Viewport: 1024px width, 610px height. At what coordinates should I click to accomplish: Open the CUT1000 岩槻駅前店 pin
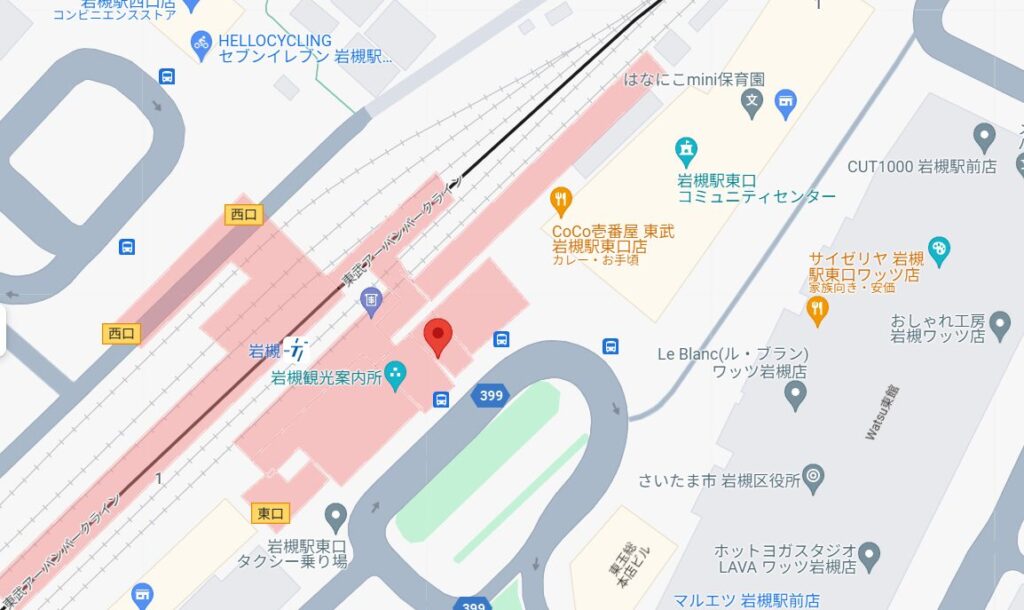click(x=984, y=136)
